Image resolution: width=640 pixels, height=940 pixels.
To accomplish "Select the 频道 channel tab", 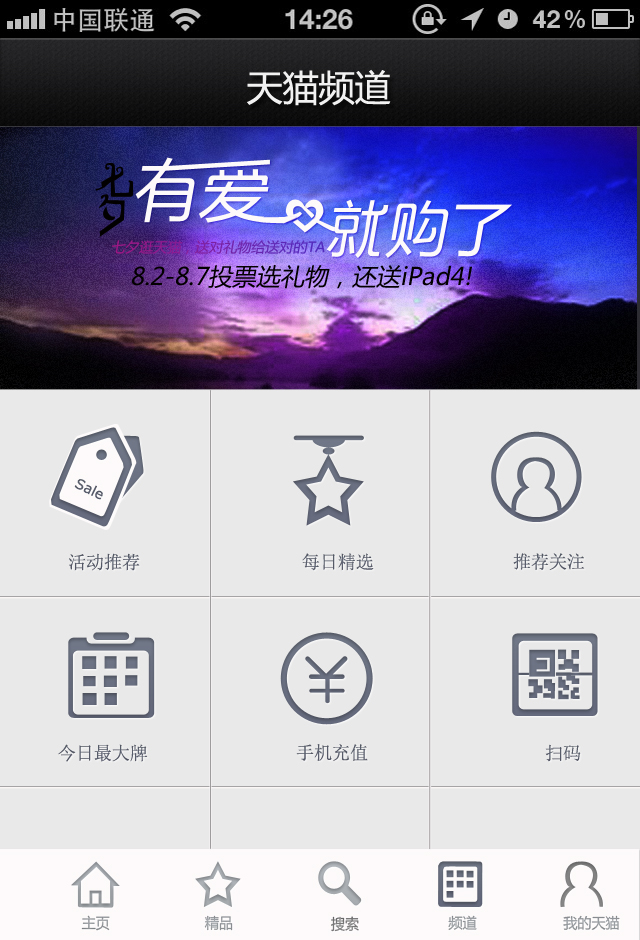I will (x=461, y=896).
